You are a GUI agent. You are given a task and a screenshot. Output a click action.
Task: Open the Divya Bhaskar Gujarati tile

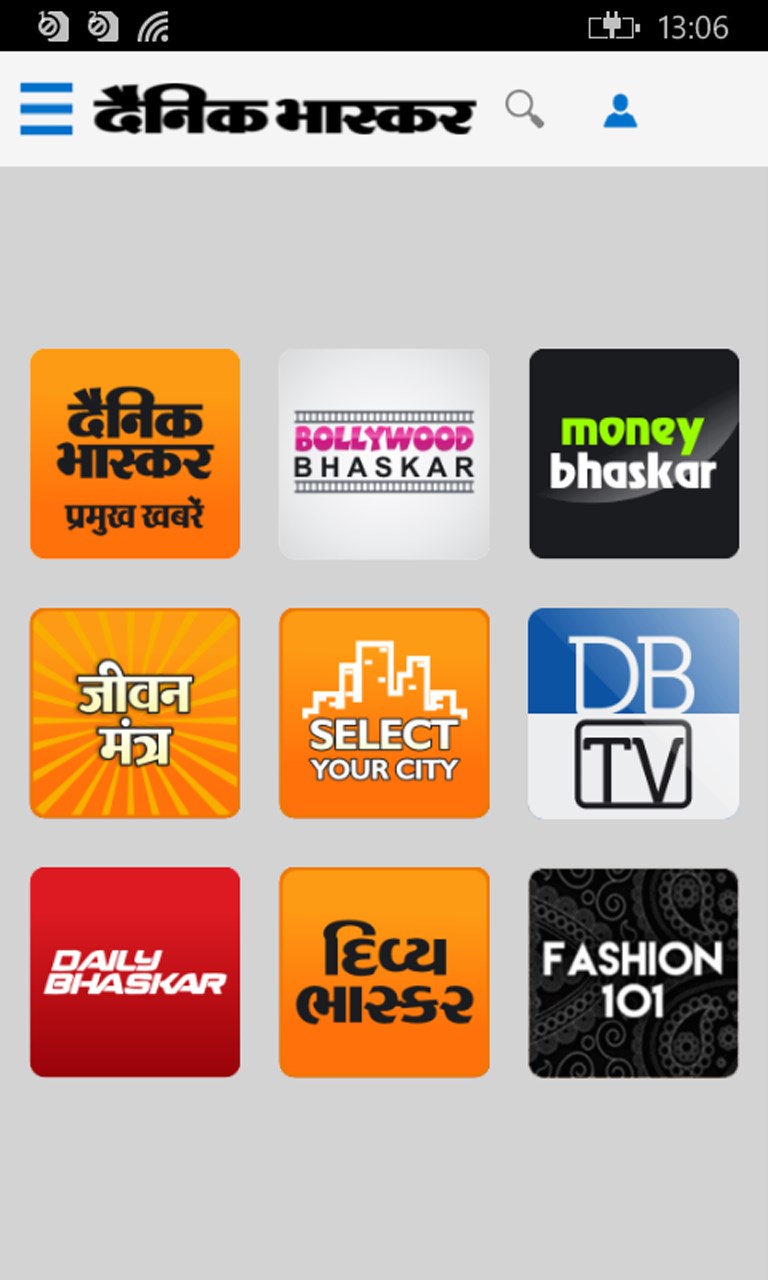tap(384, 972)
